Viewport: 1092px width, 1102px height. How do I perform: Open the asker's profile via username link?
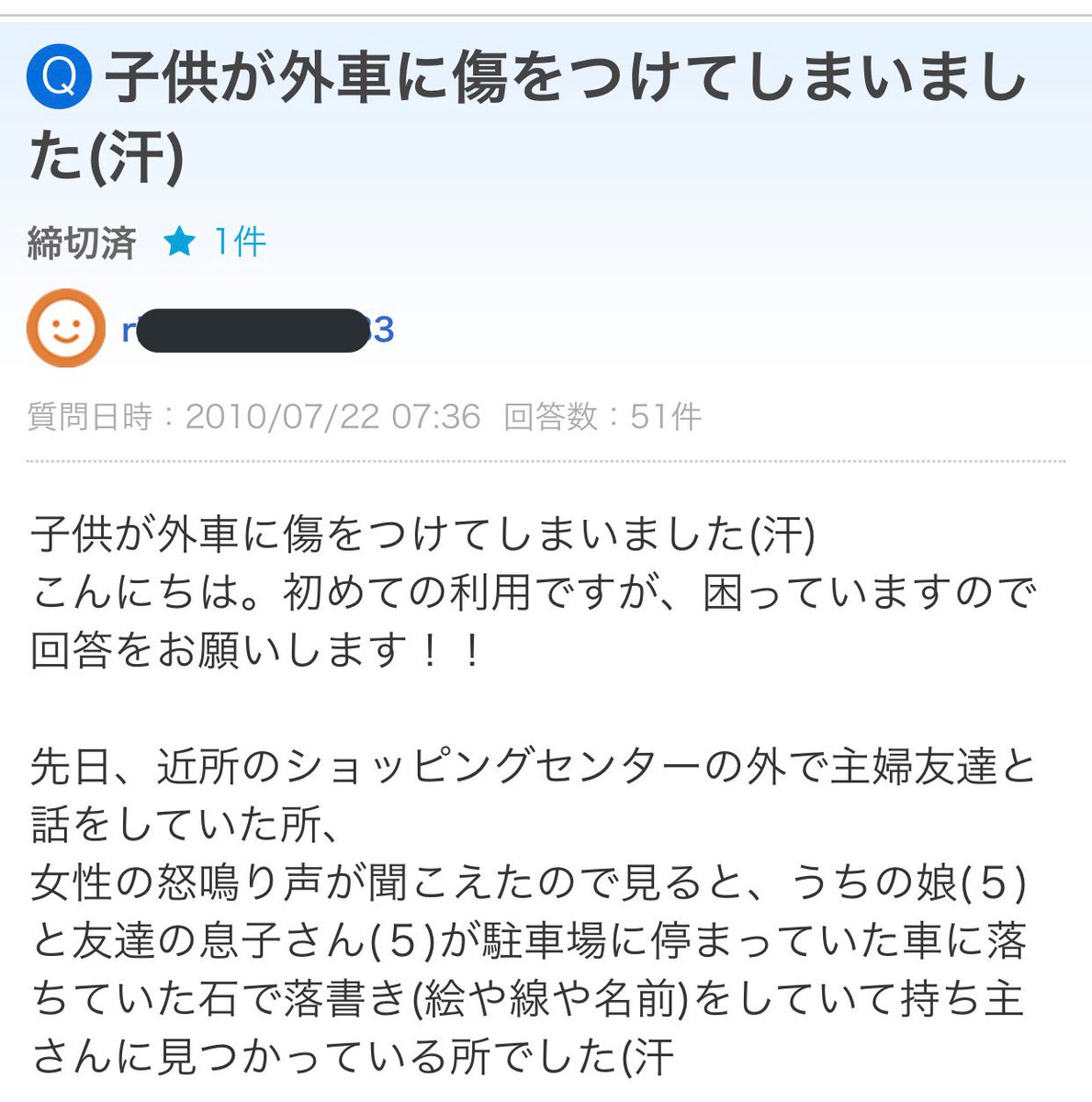257,330
